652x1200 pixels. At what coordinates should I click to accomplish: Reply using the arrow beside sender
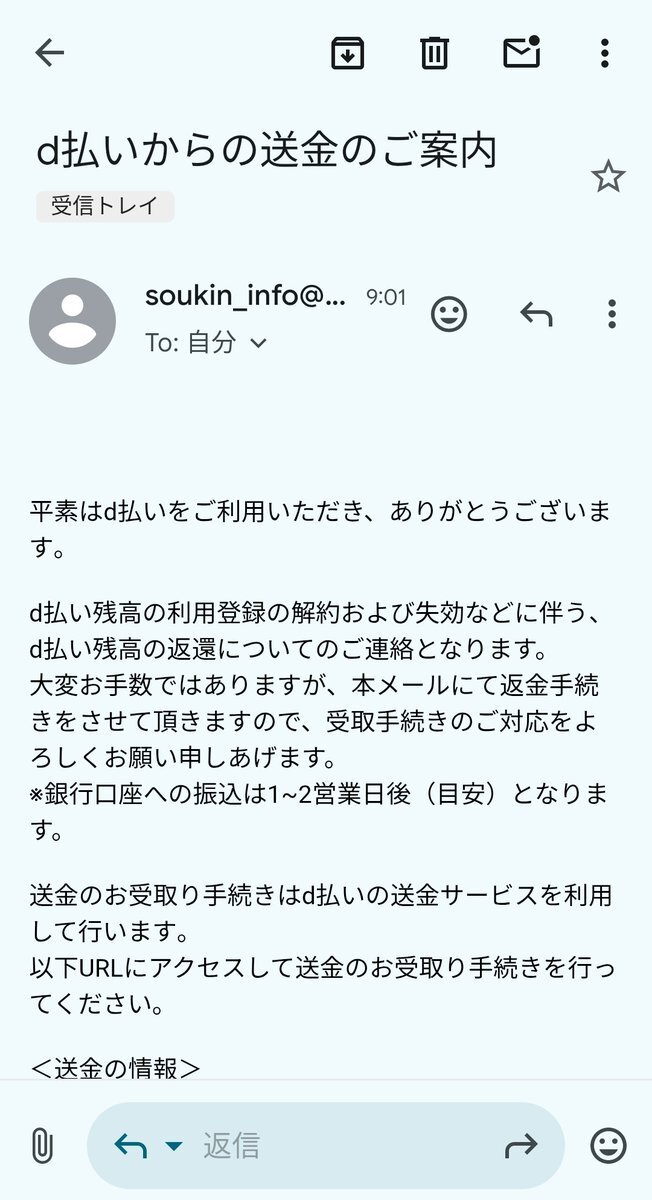coord(536,315)
